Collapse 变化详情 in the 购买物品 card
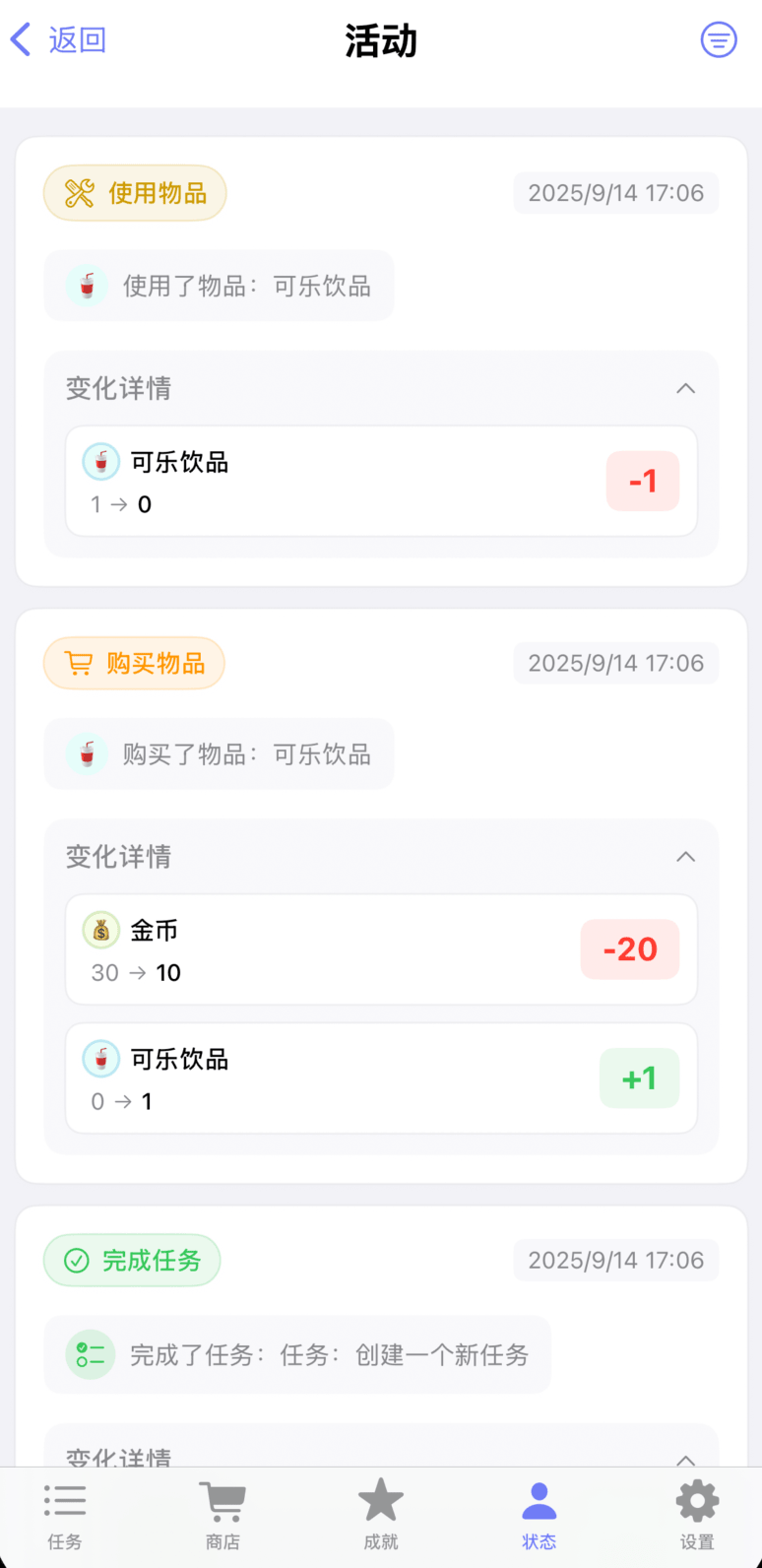The image size is (762, 1568). [x=685, y=857]
